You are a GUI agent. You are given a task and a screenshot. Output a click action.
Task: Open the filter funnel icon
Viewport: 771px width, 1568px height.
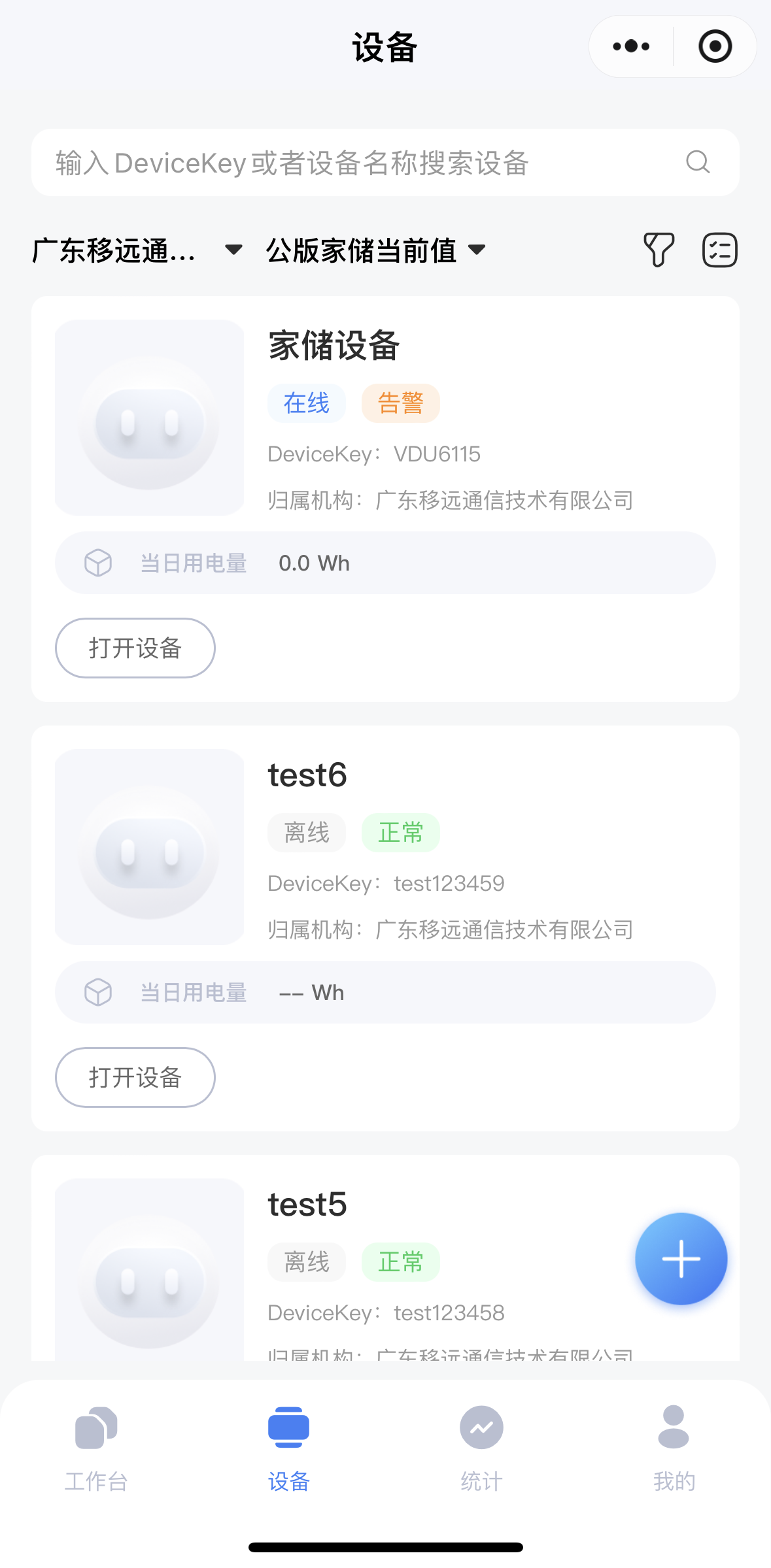(659, 250)
